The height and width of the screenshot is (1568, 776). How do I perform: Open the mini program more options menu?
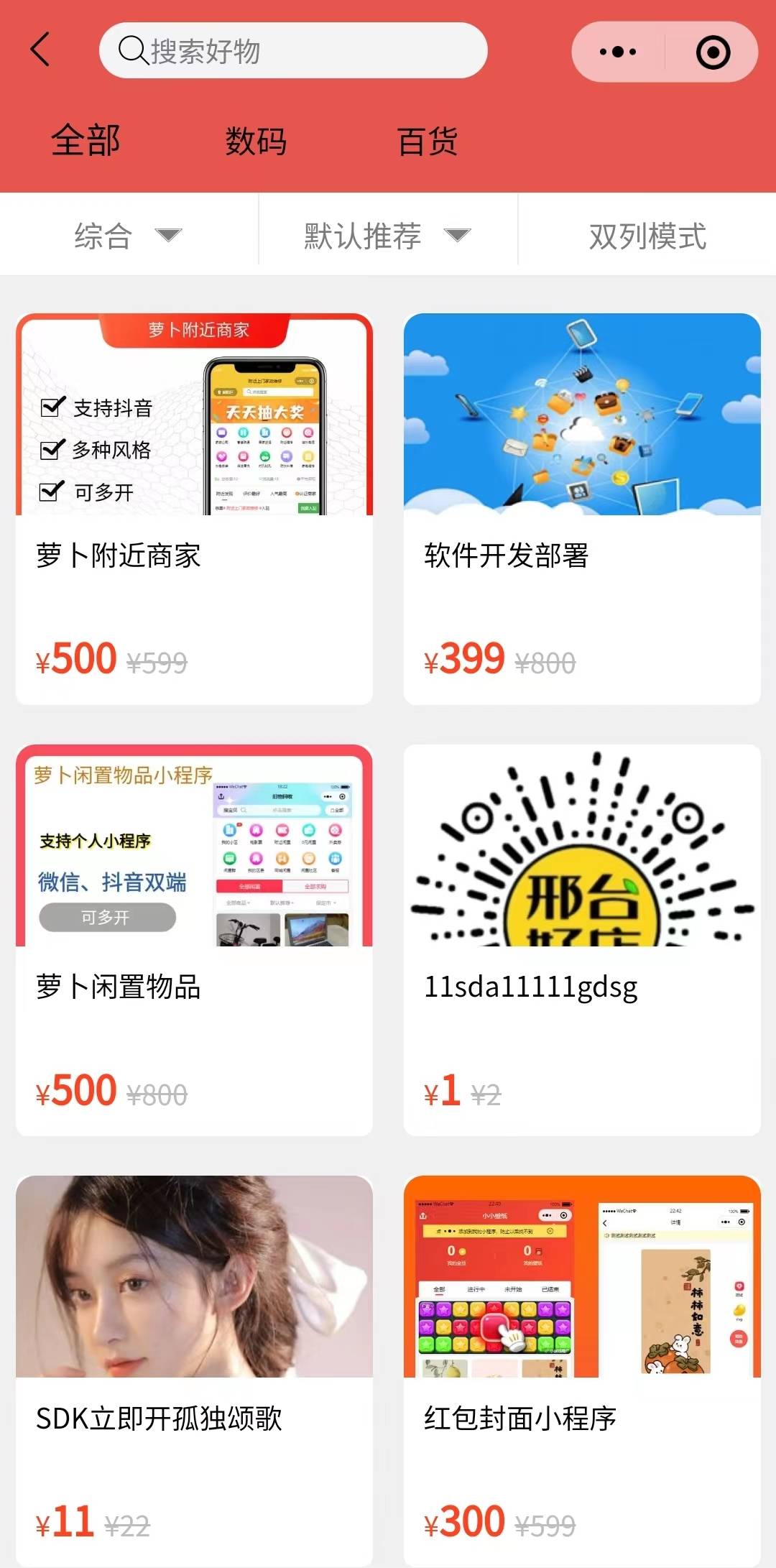(618, 52)
